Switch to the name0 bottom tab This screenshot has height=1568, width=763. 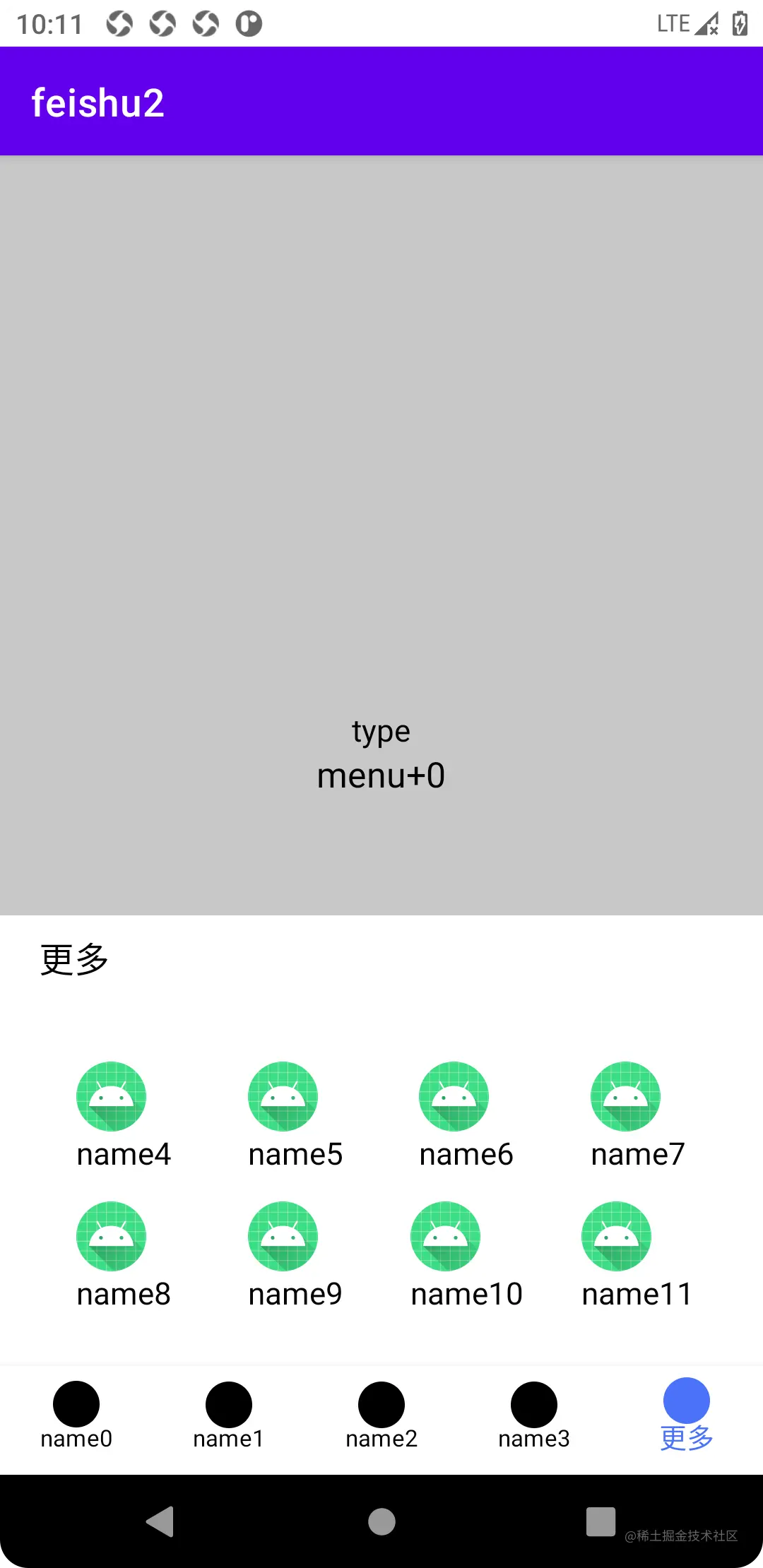point(76,1416)
